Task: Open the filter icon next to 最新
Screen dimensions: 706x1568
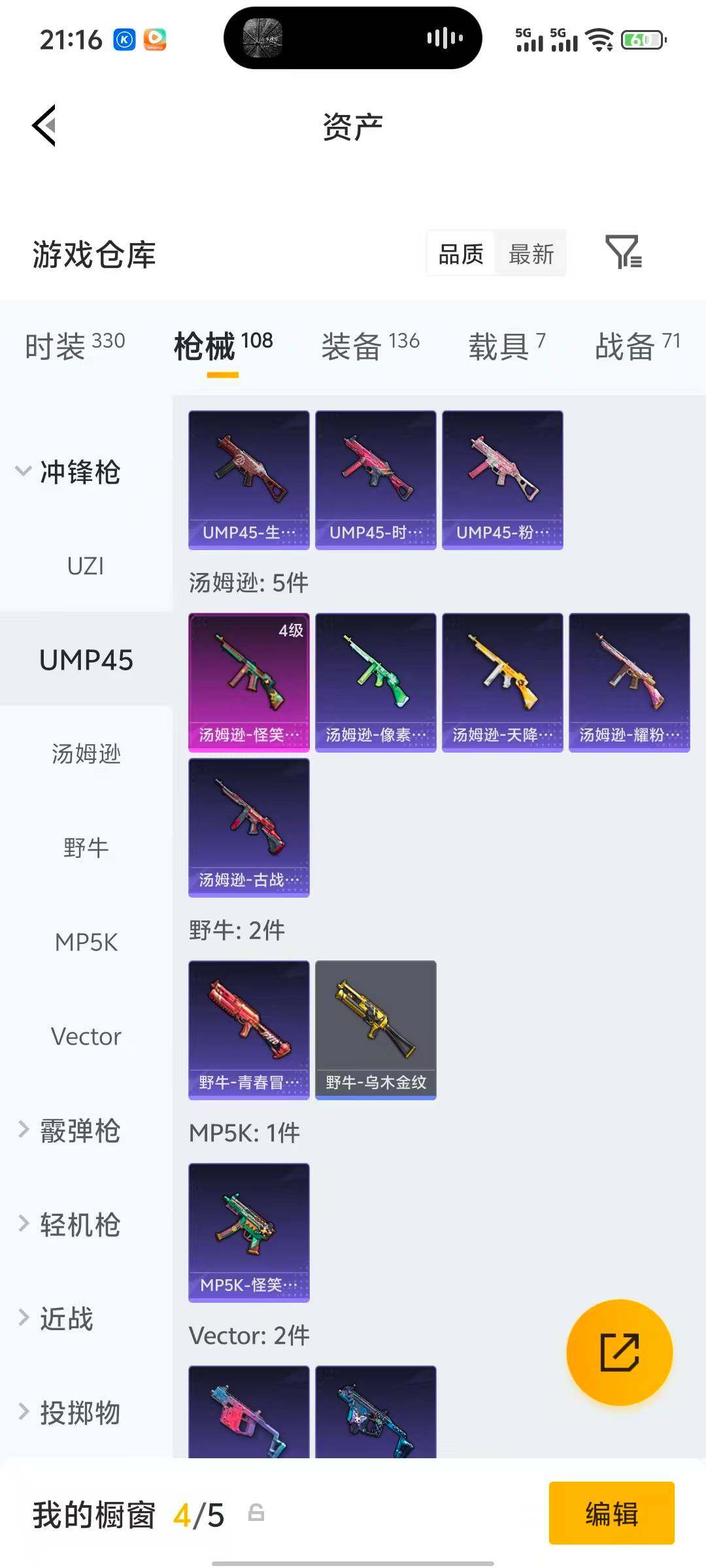Action: tap(623, 252)
